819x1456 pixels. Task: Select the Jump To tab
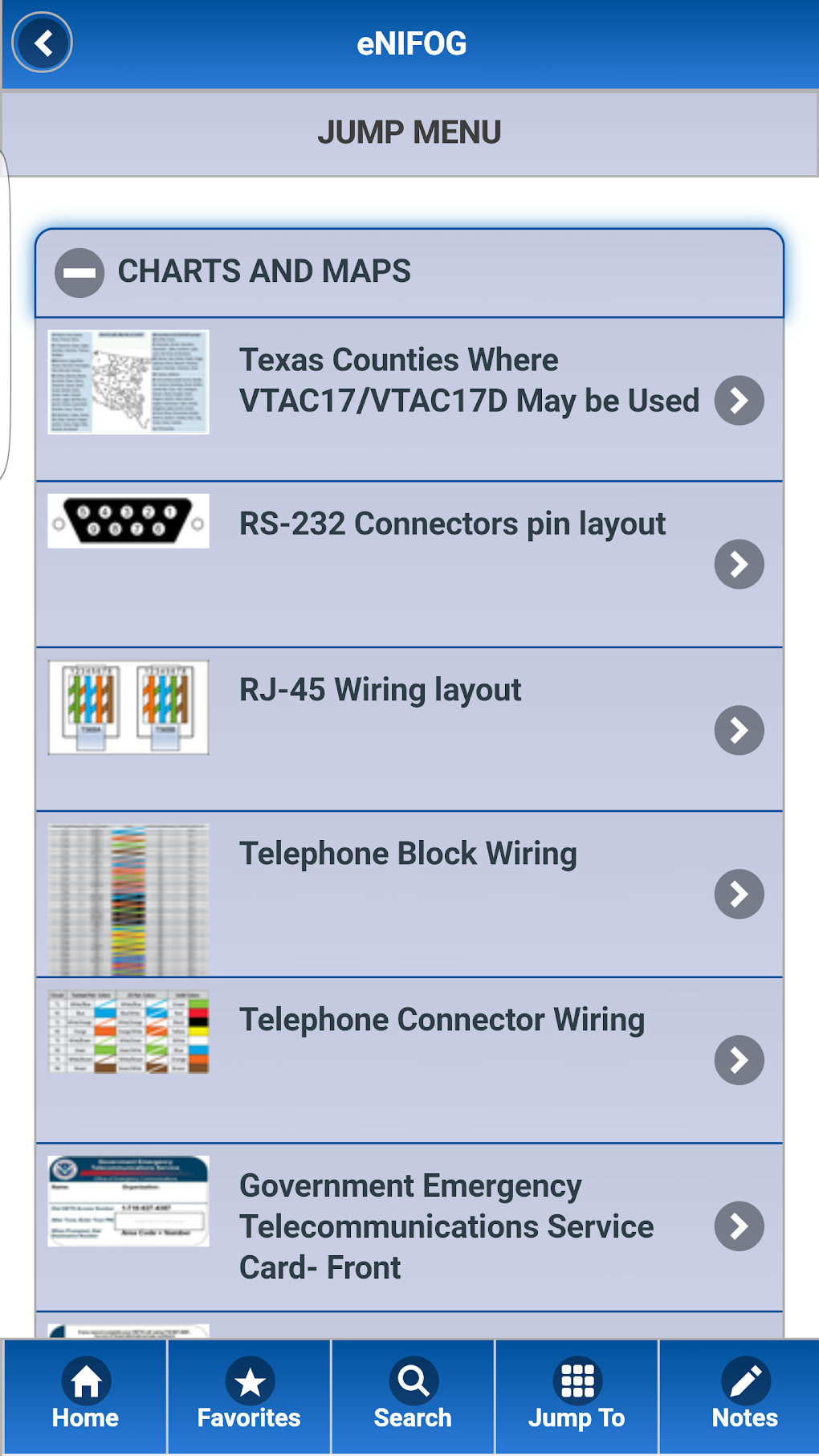pos(577,1396)
